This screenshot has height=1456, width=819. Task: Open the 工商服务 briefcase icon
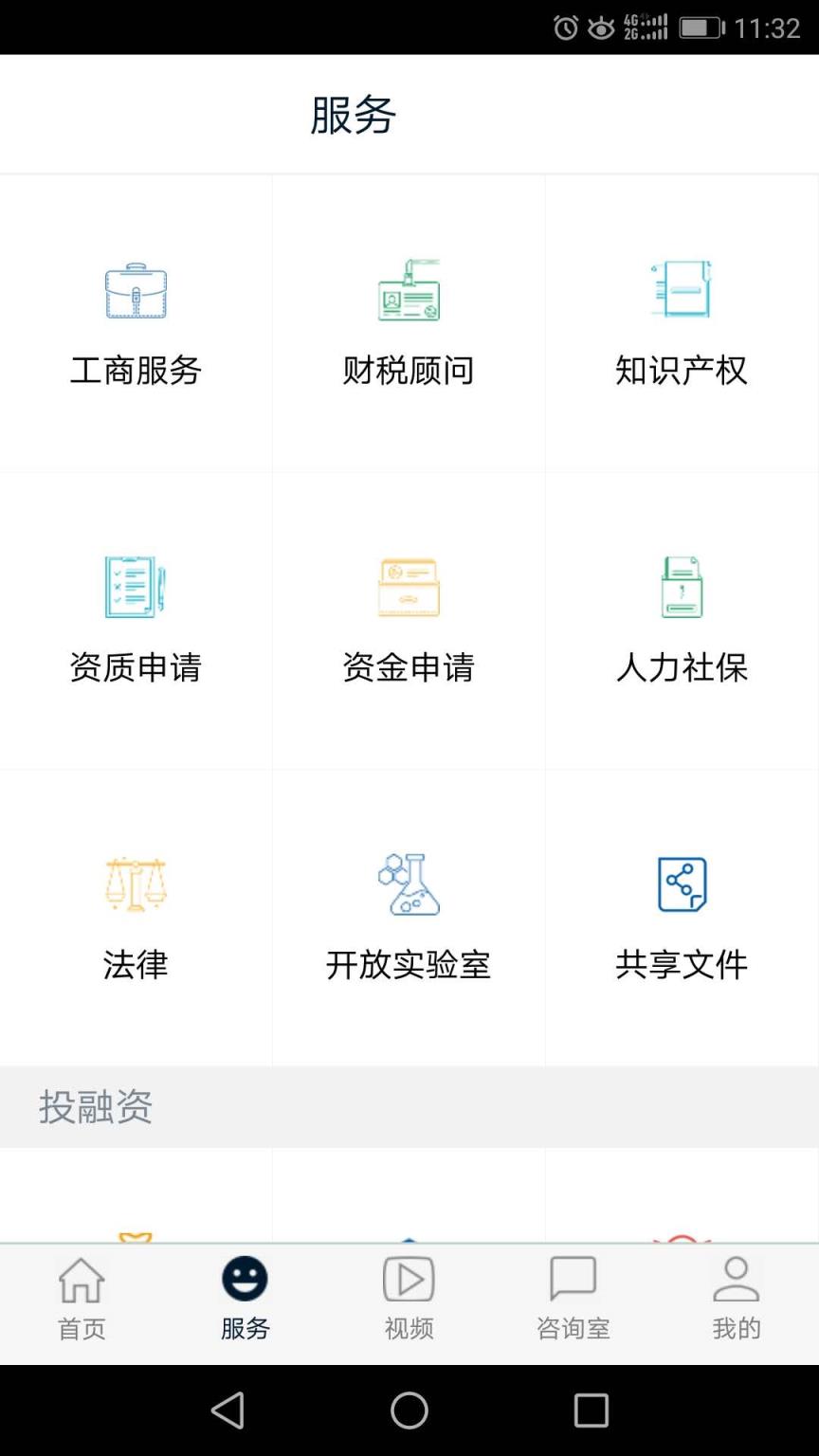click(x=136, y=293)
